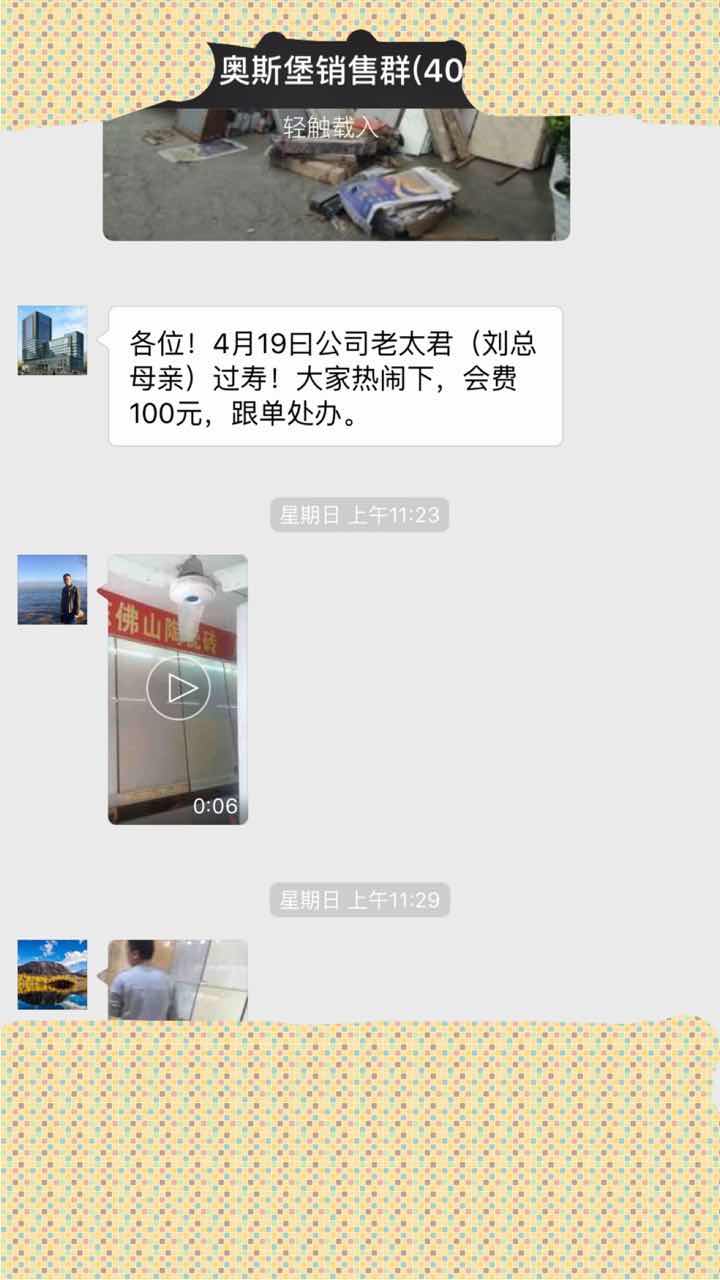The height and width of the screenshot is (1280, 720).
Task: Open the partial video sent at 11:29
Action: (x=178, y=980)
